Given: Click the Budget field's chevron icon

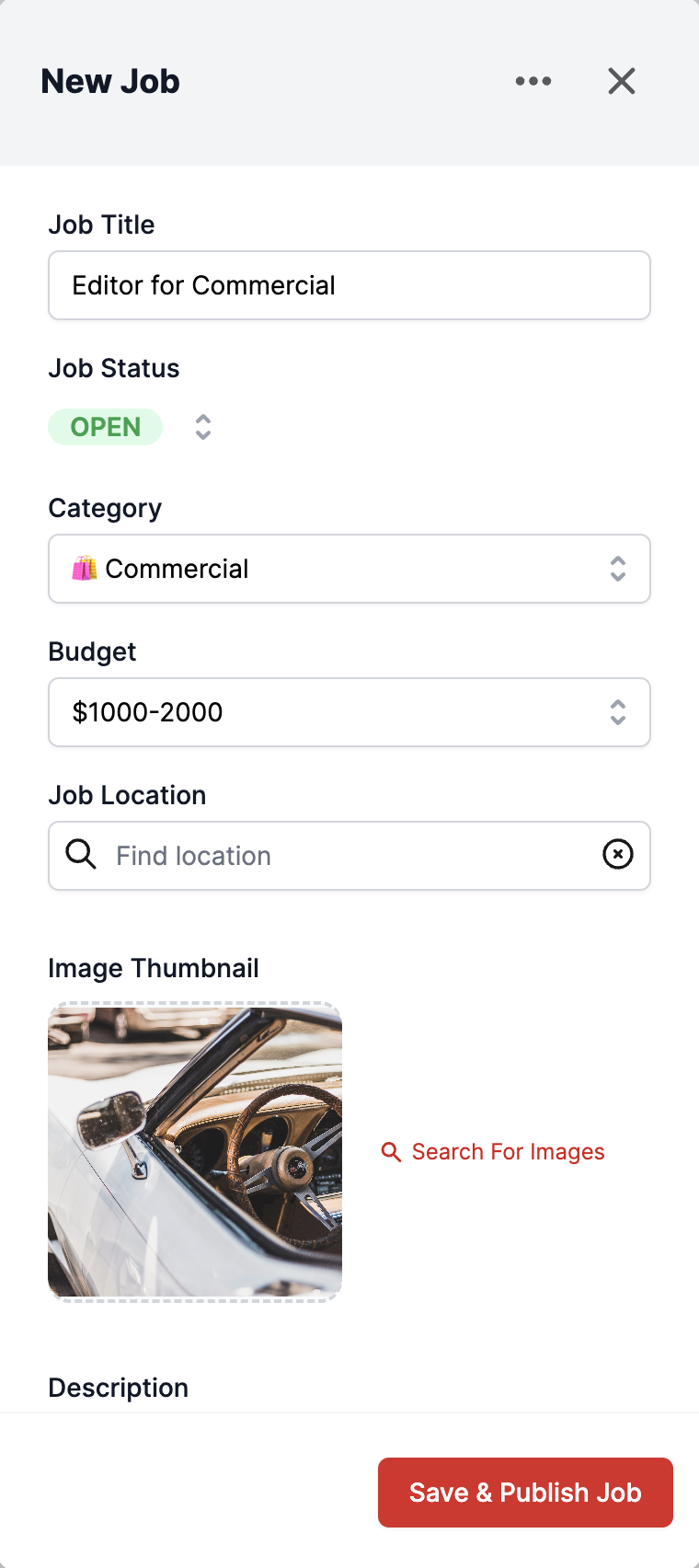Looking at the screenshot, I should (x=618, y=711).
